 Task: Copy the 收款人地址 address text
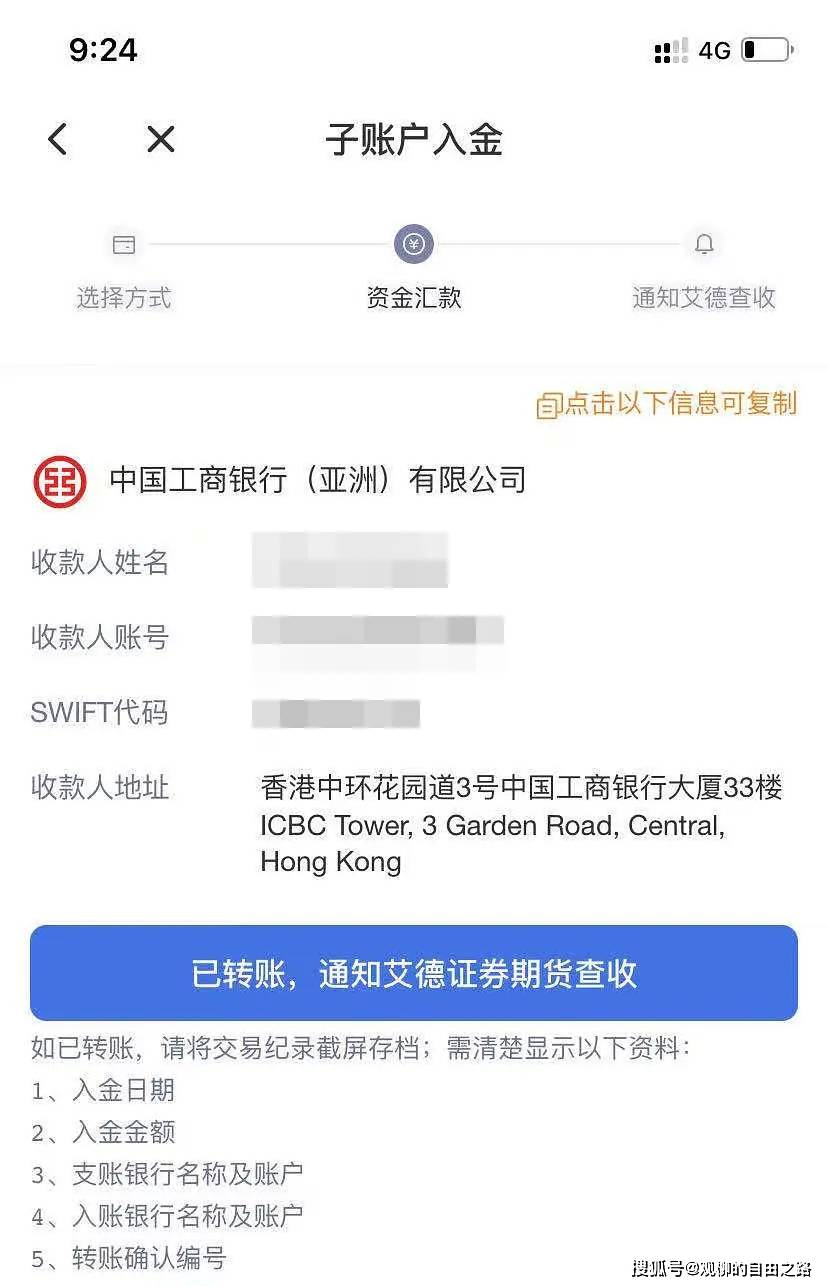click(520, 825)
